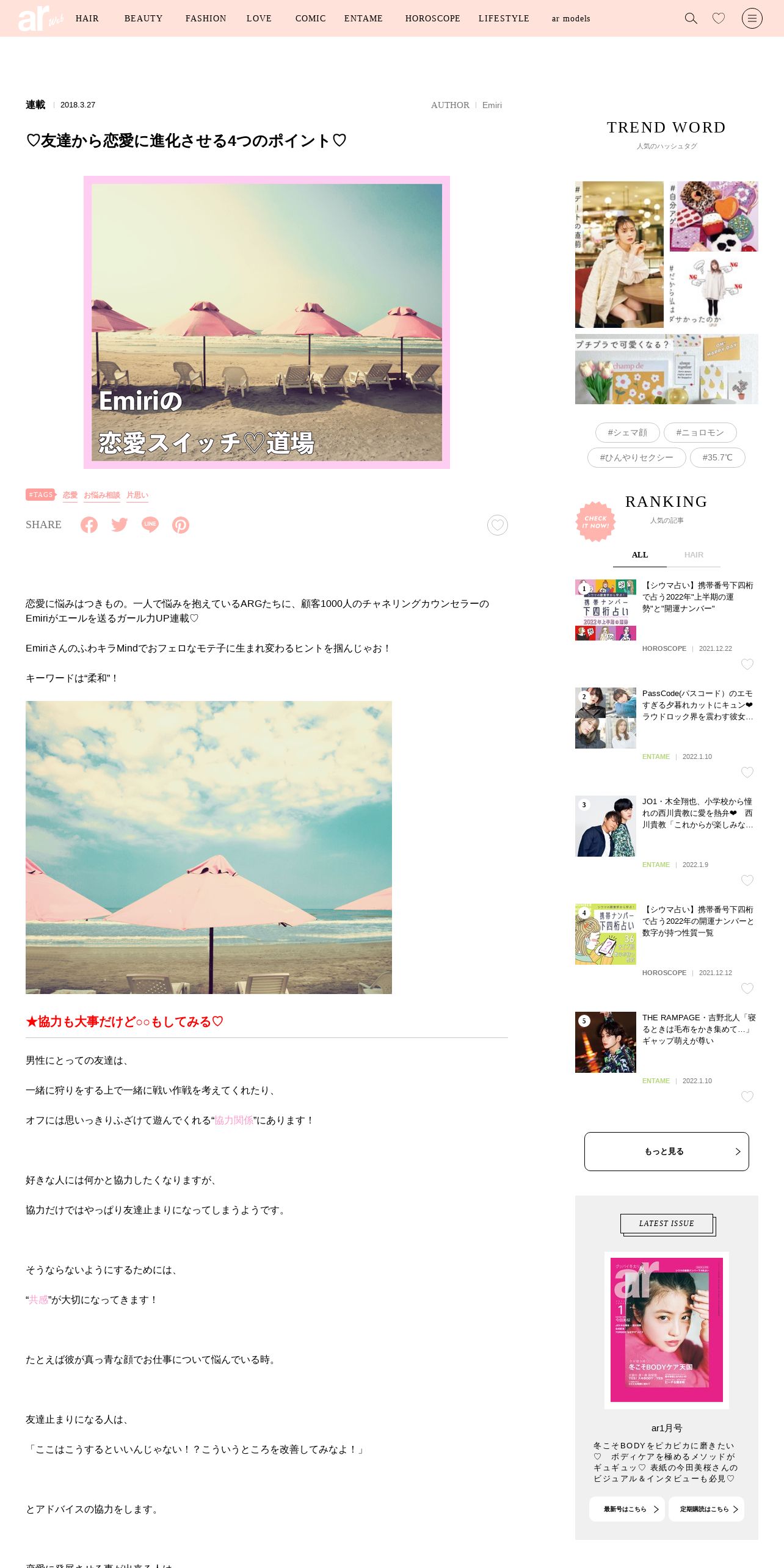Select the #35.7℃ hashtag chip
This screenshot has width=784, height=1568.
coord(717,457)
